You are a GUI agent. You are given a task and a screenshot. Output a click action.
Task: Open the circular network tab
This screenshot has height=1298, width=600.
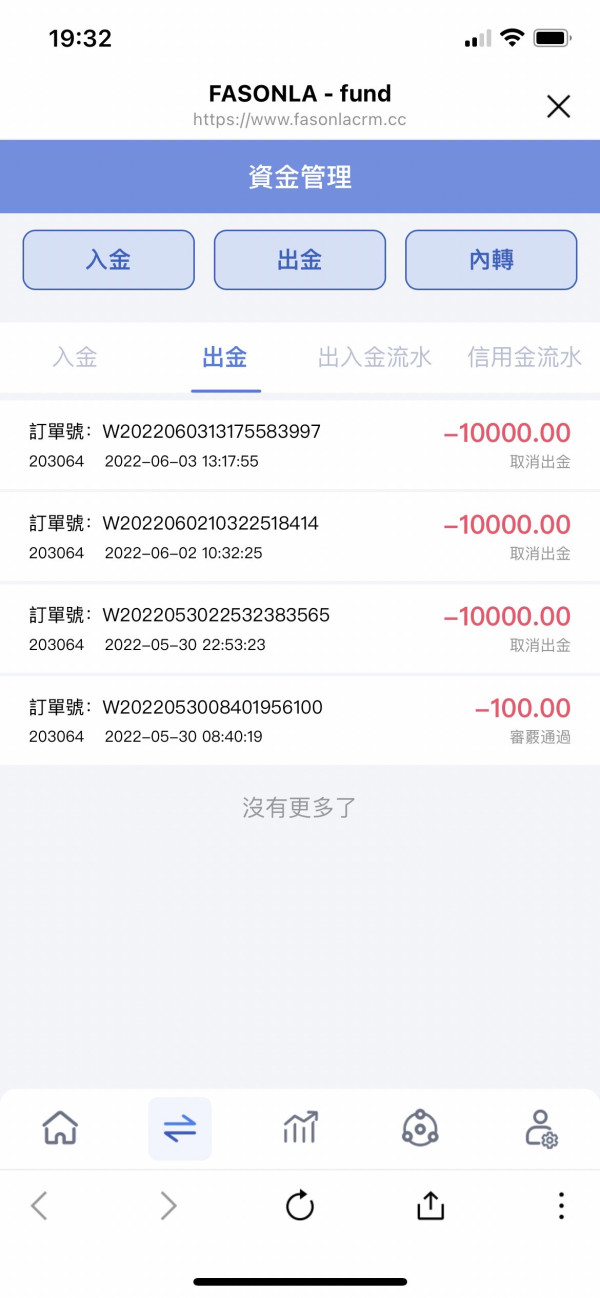click(420, 1128)
